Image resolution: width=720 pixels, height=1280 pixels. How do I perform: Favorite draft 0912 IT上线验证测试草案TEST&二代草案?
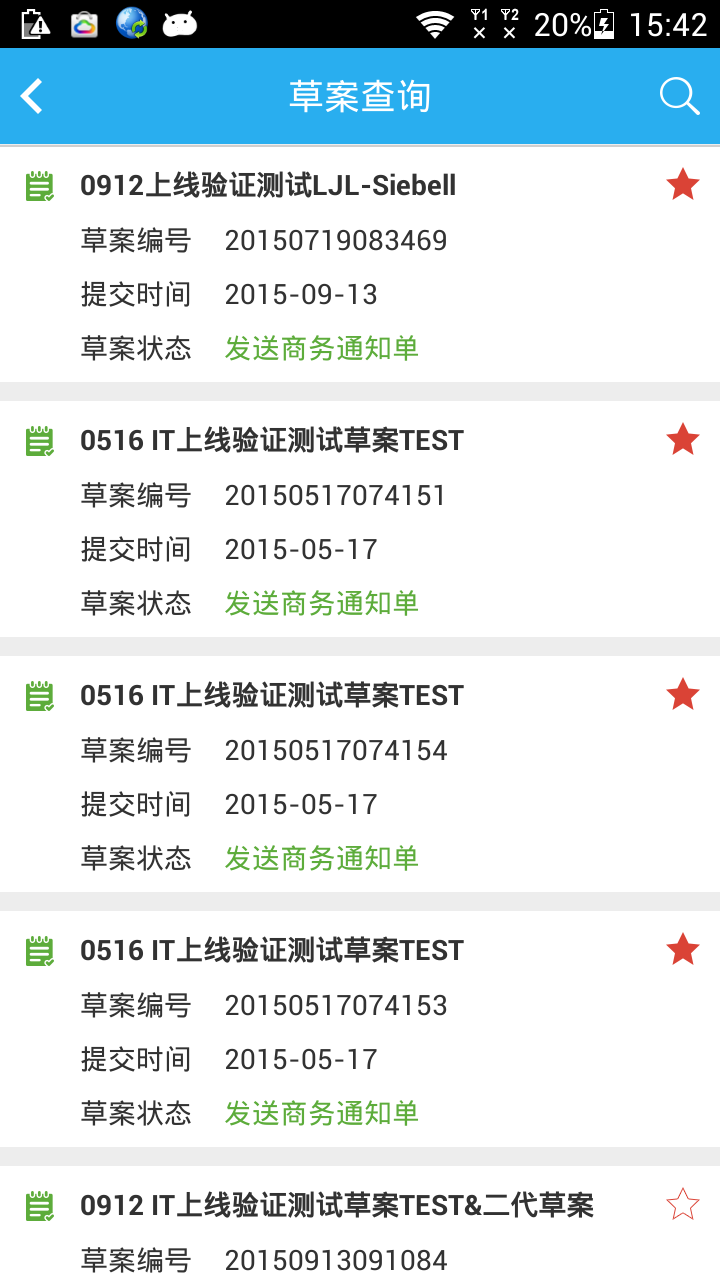coord(682,1204)
